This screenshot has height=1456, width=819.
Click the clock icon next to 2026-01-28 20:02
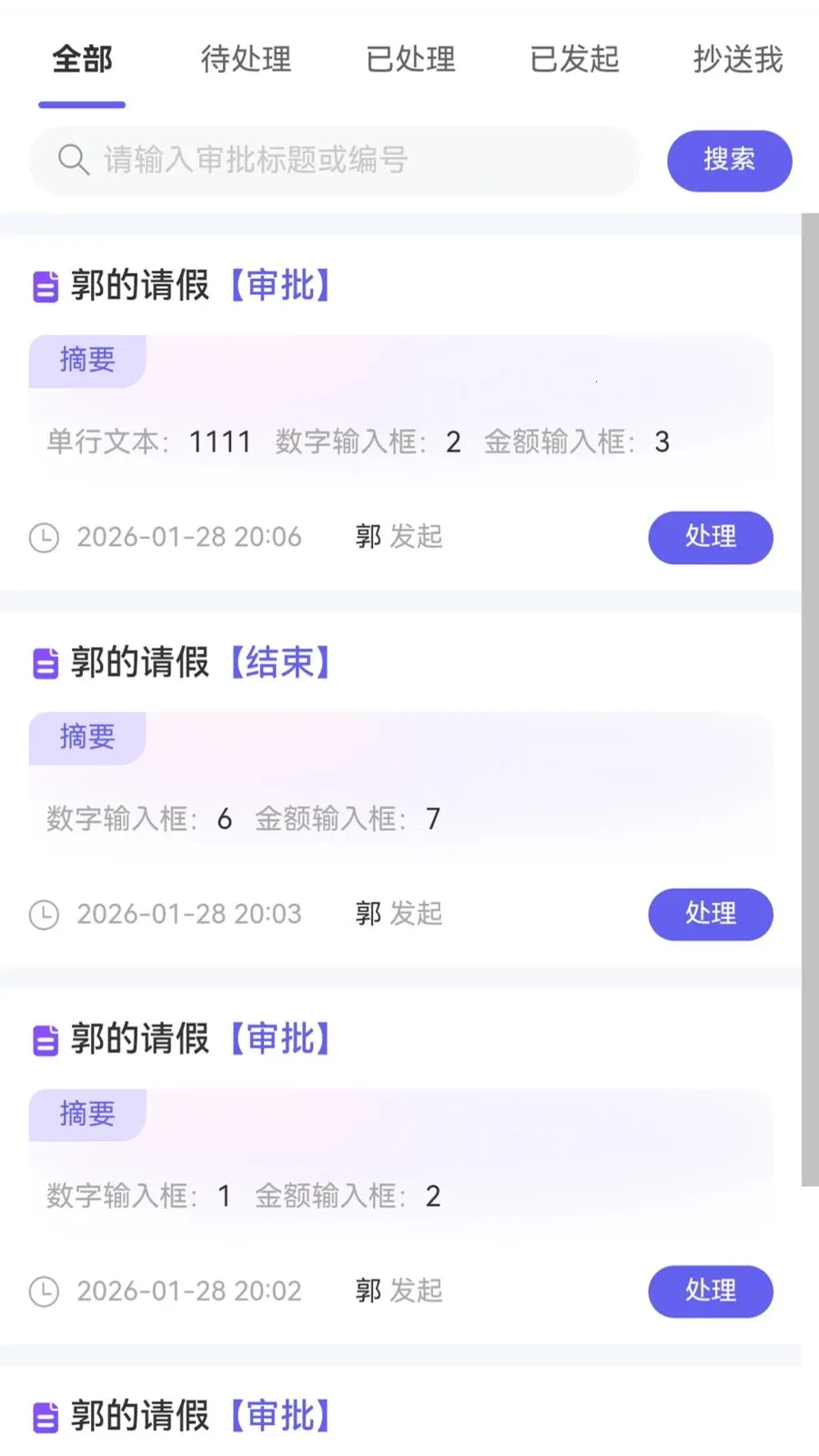[45, 1290]
